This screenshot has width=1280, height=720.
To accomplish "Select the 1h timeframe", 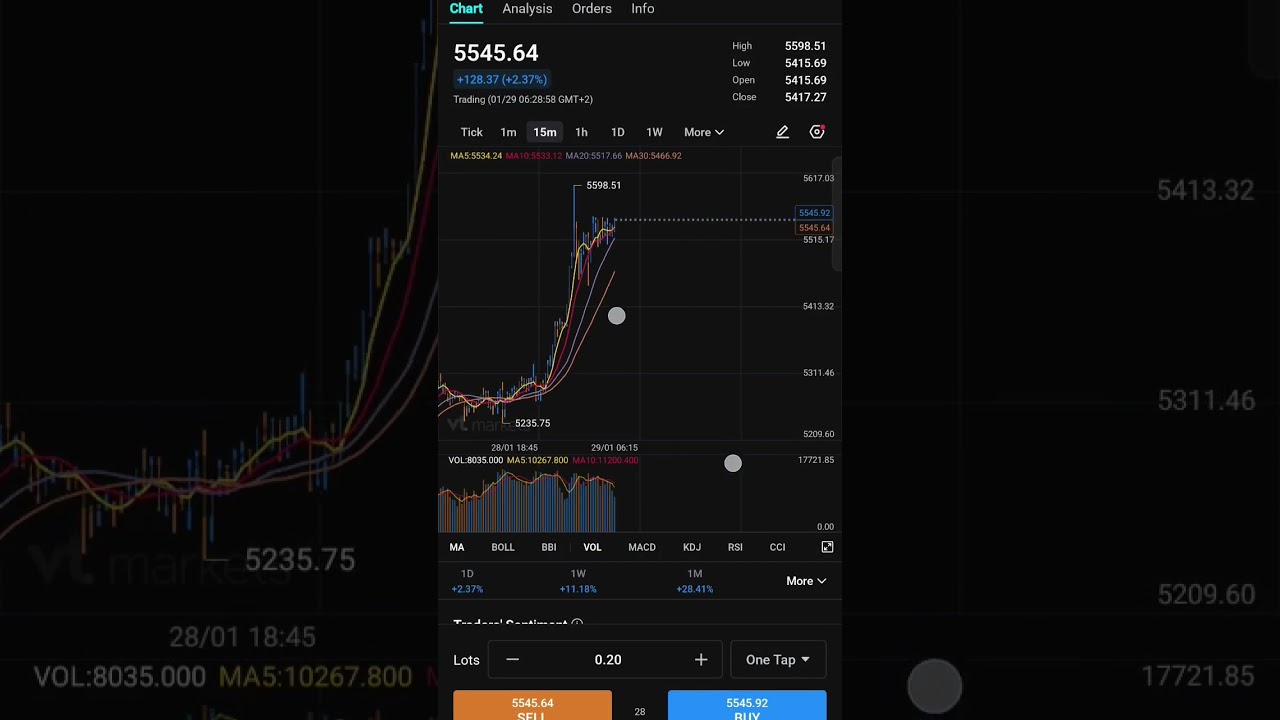I will coord(581,132).
